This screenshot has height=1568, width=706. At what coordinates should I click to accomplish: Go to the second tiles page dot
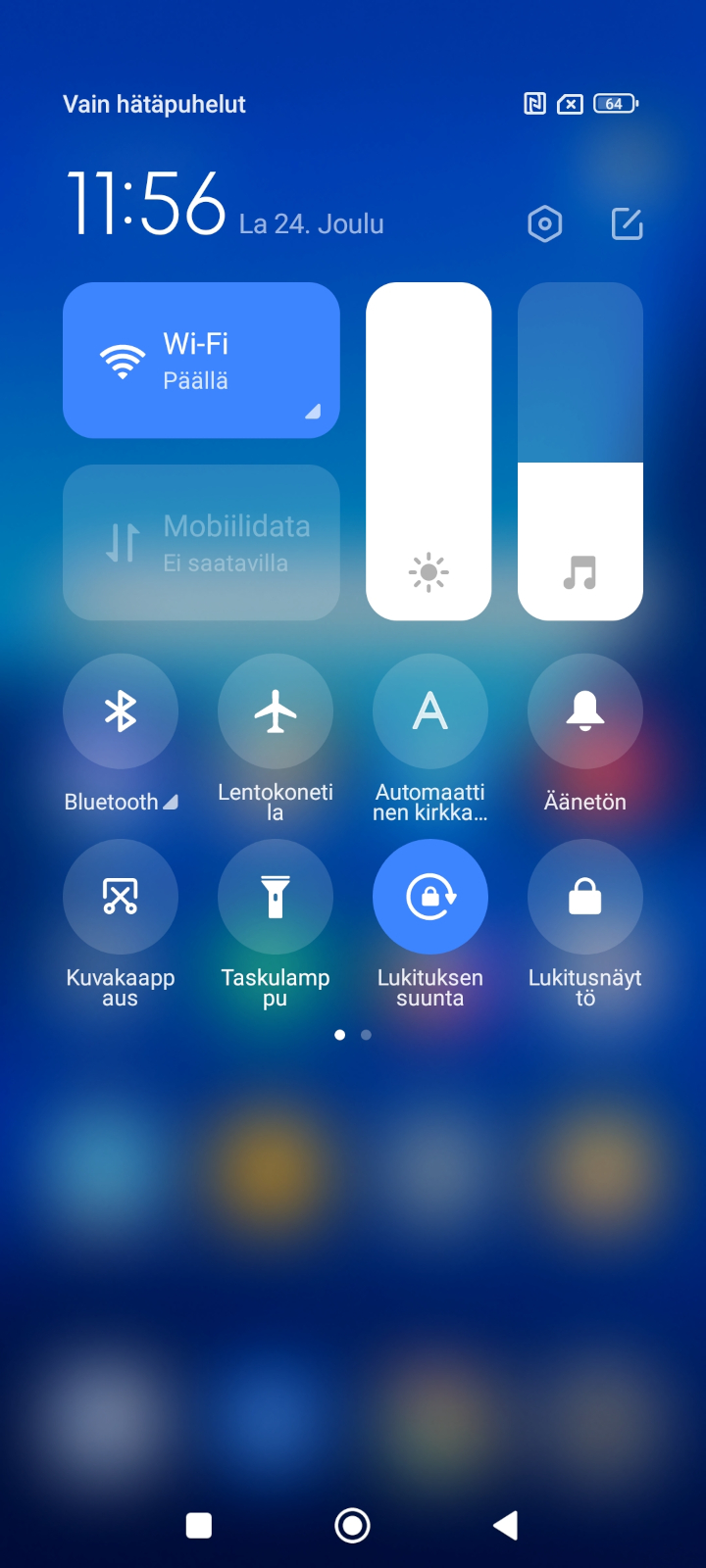click(366, 1035)
